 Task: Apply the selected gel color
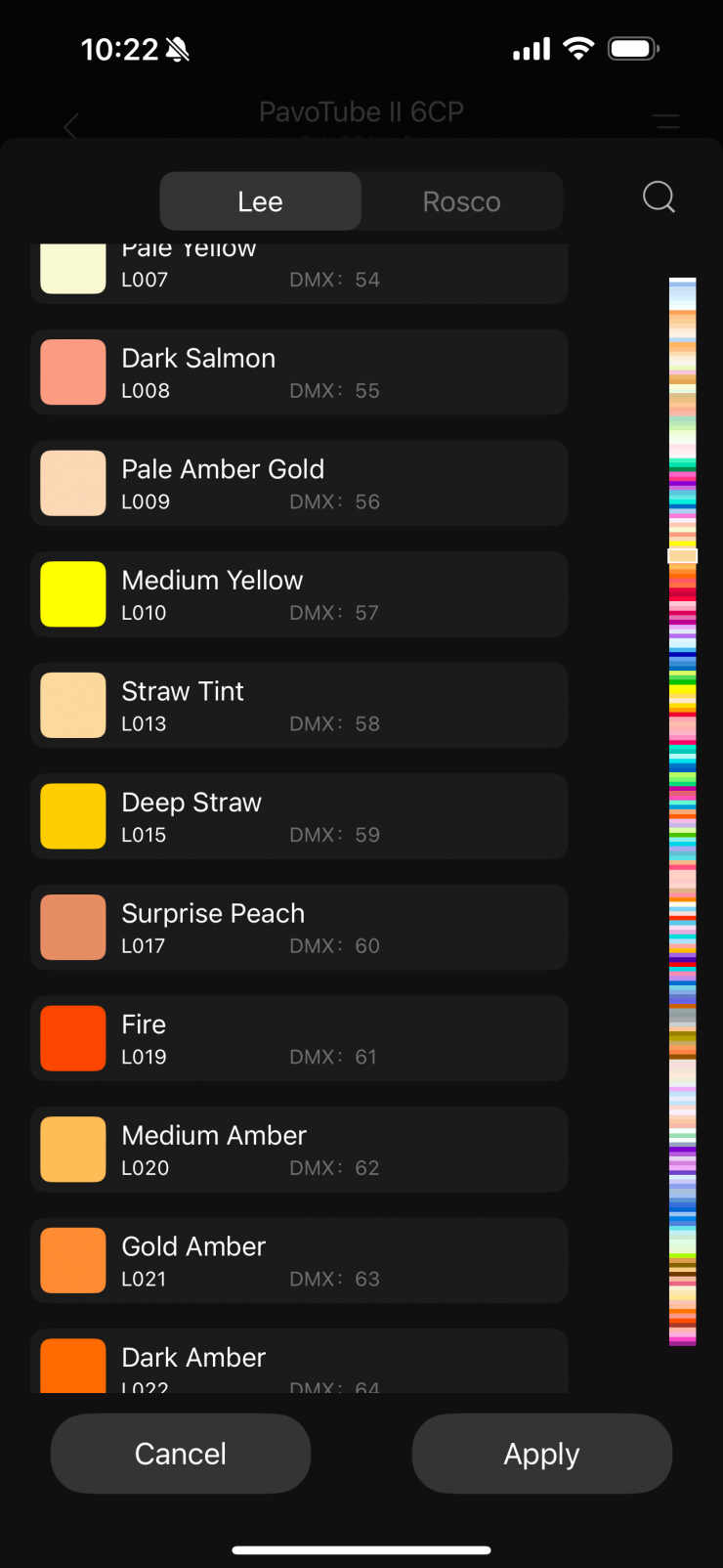541,1454
